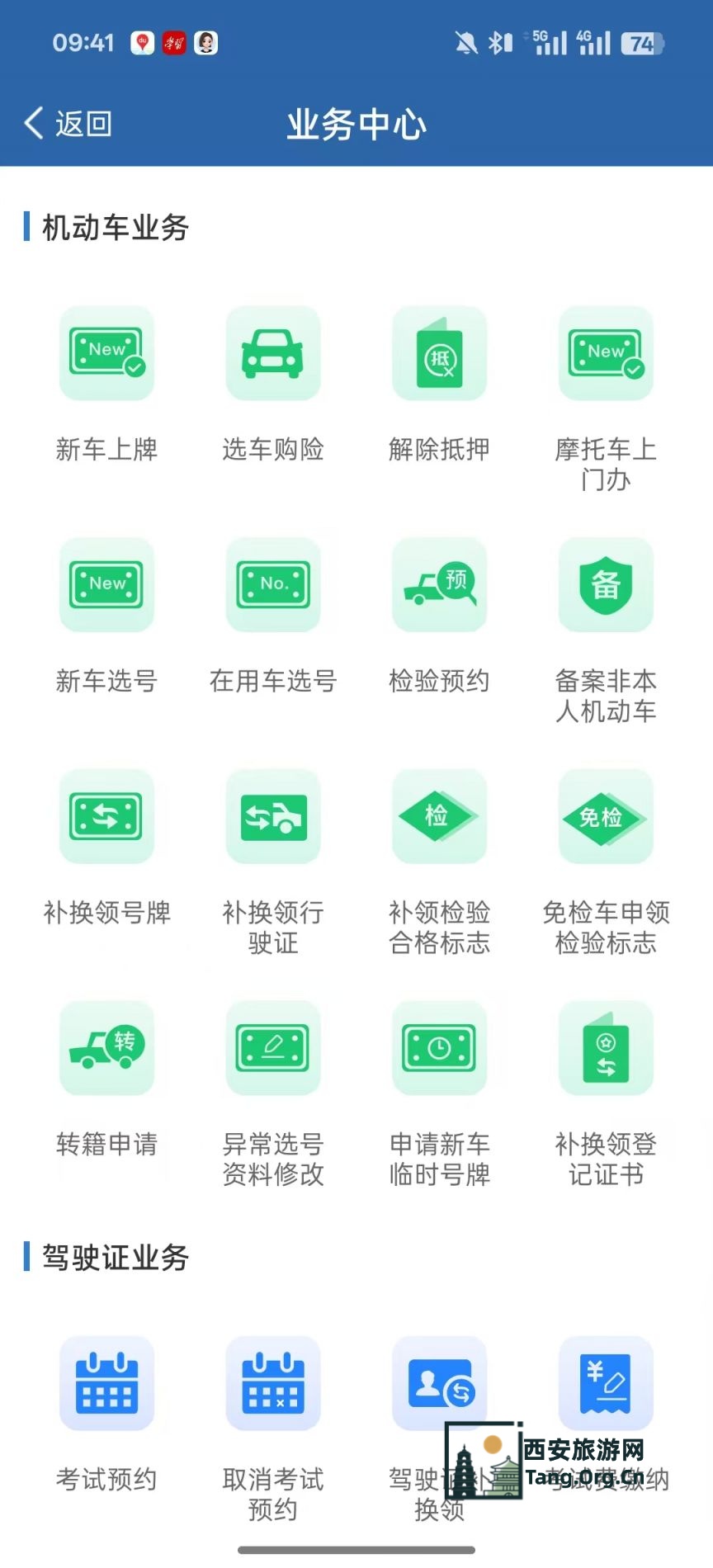
Task: Tap the 免检车申领检验标志 icon
Action: (605, 817)
